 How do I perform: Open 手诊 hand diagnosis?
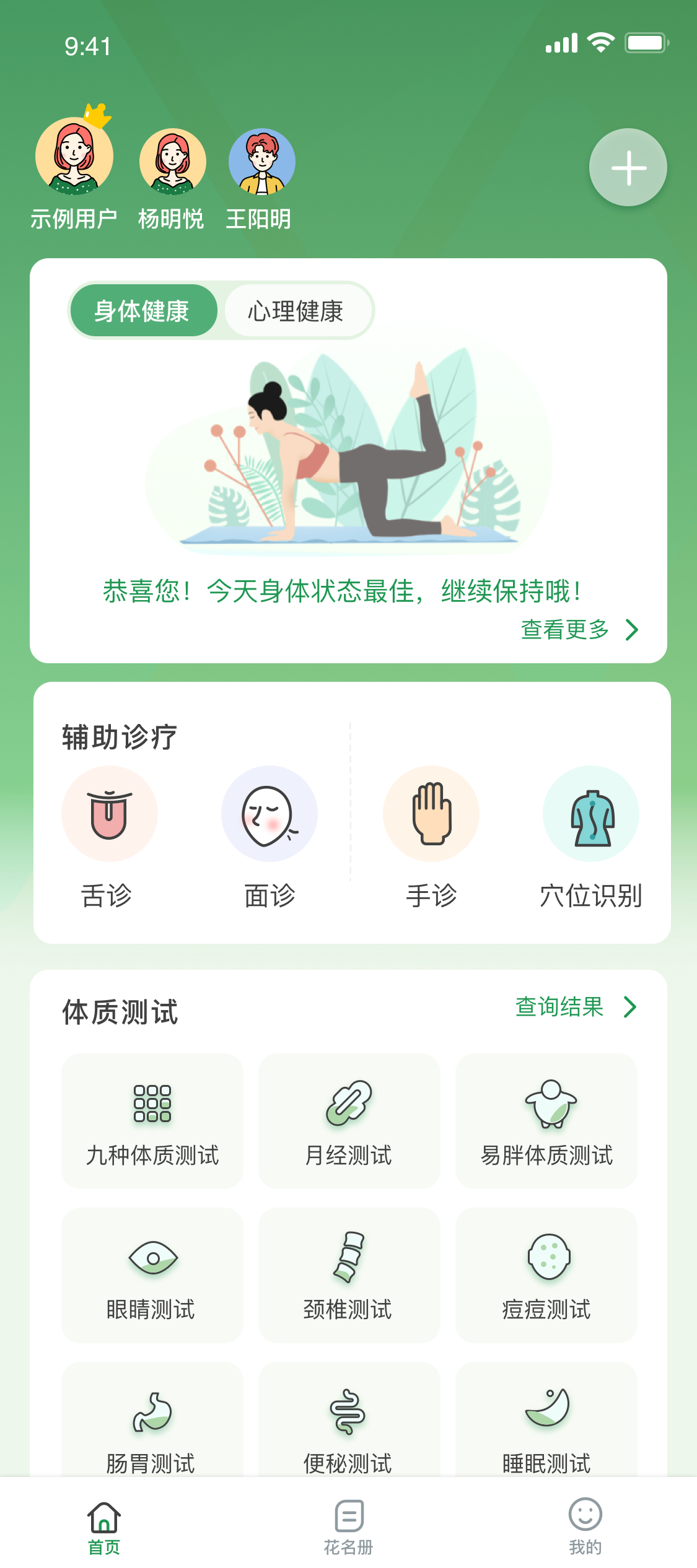click(x=431, y=837)
